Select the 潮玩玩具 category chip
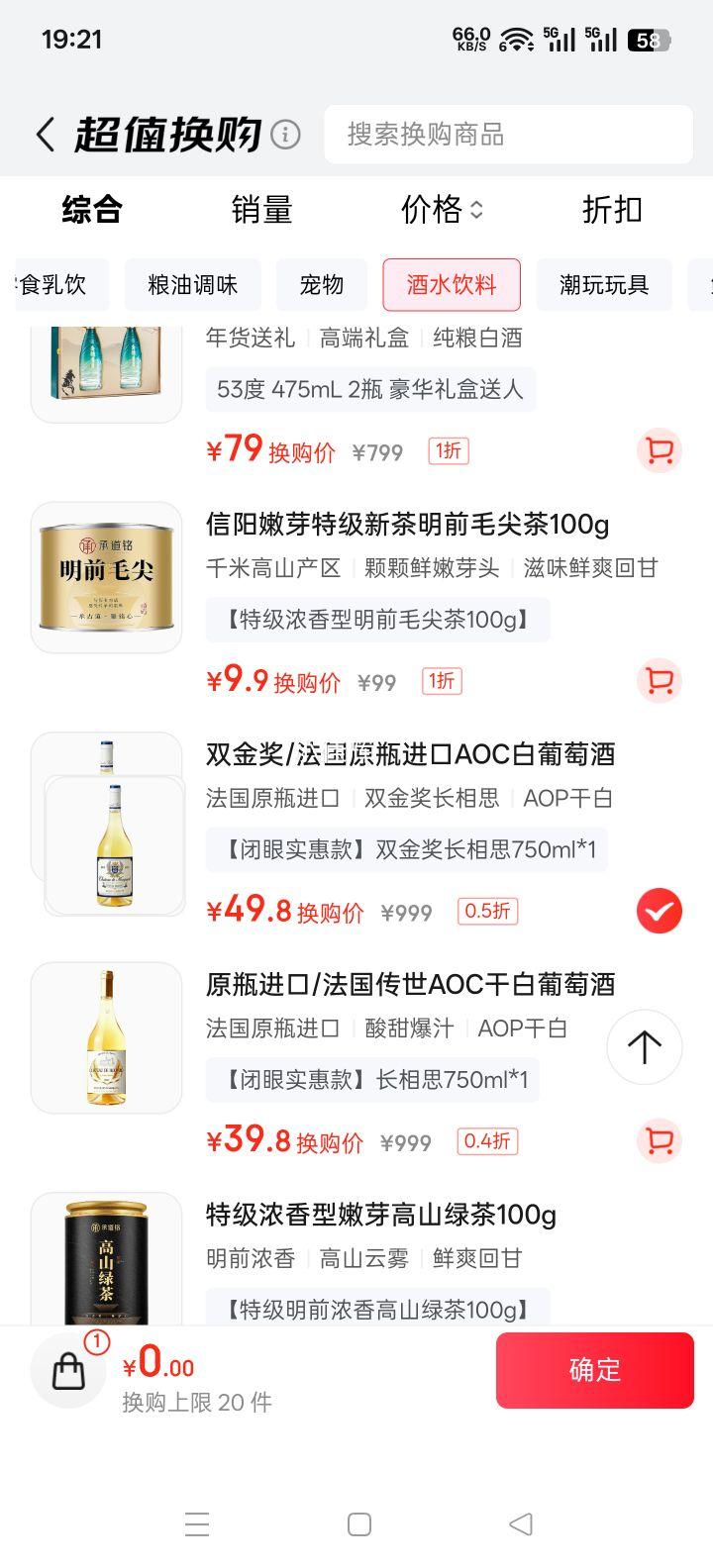The width and height of the screenshot is (713, 1568). (603, 285)
